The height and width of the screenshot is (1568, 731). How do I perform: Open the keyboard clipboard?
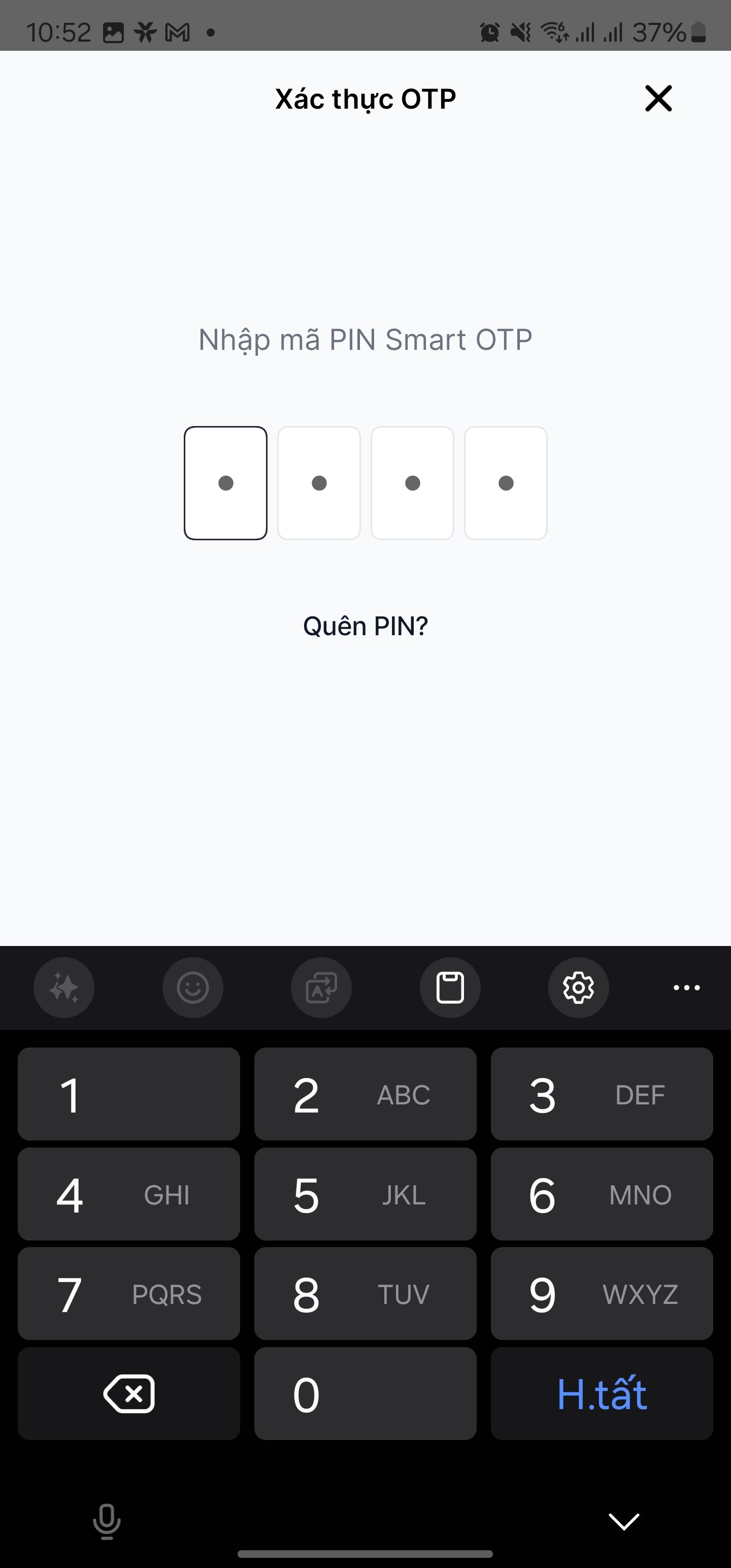450,987
